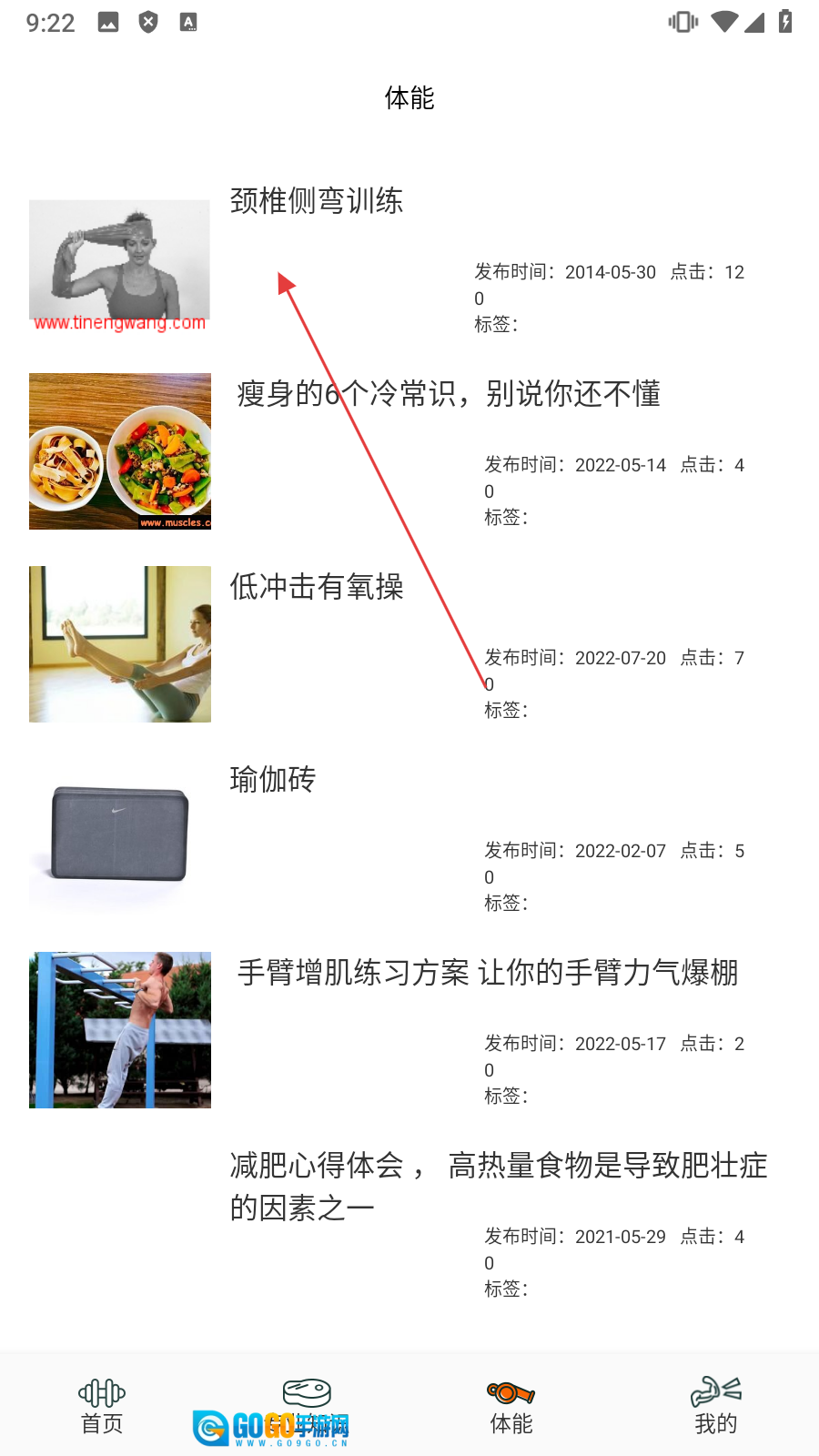The image size is (819, 1456).
Task: Switch to the 首页 tab
Action: [102, 1404]
